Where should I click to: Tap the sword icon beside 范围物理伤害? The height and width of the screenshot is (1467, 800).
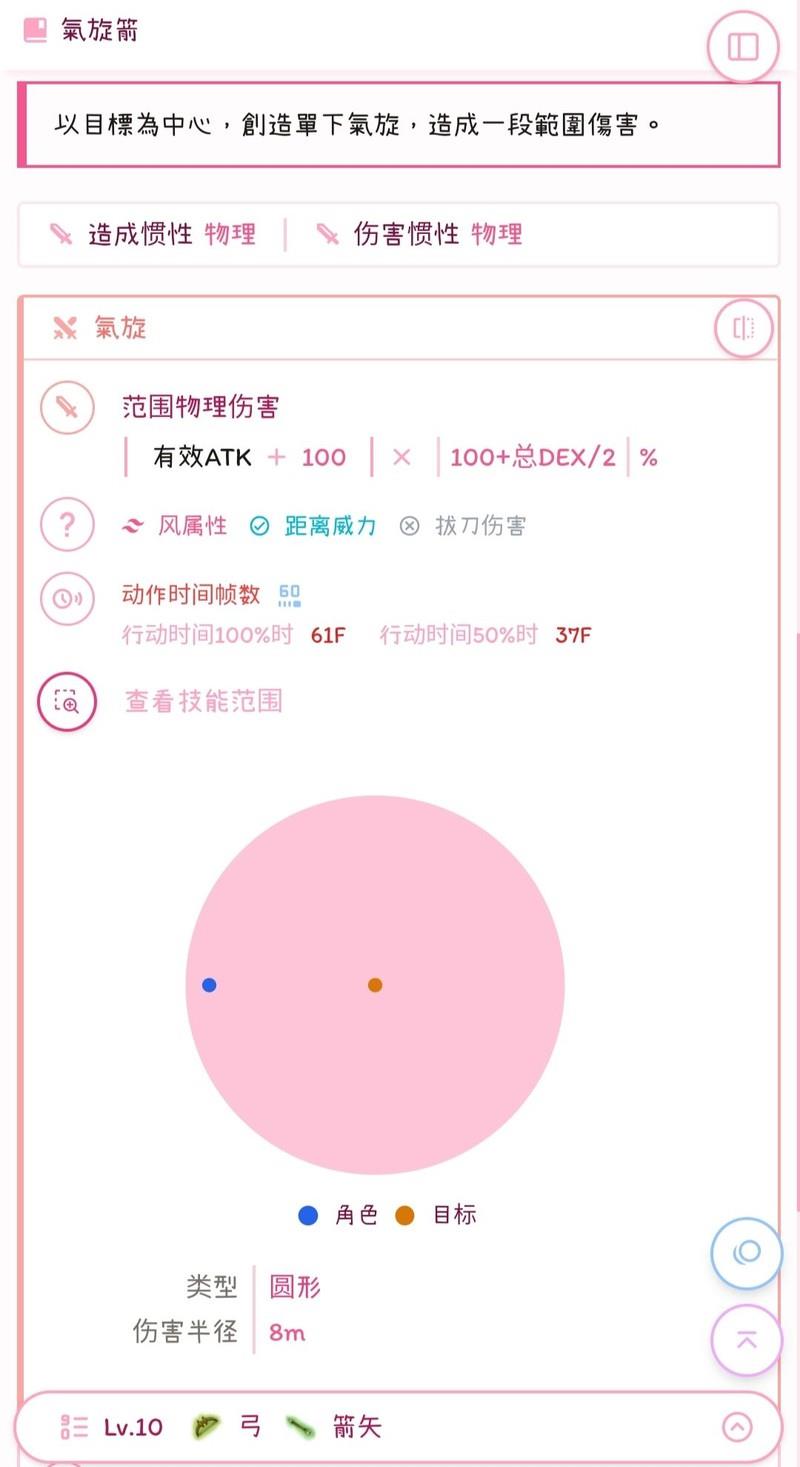click(67, 408)
